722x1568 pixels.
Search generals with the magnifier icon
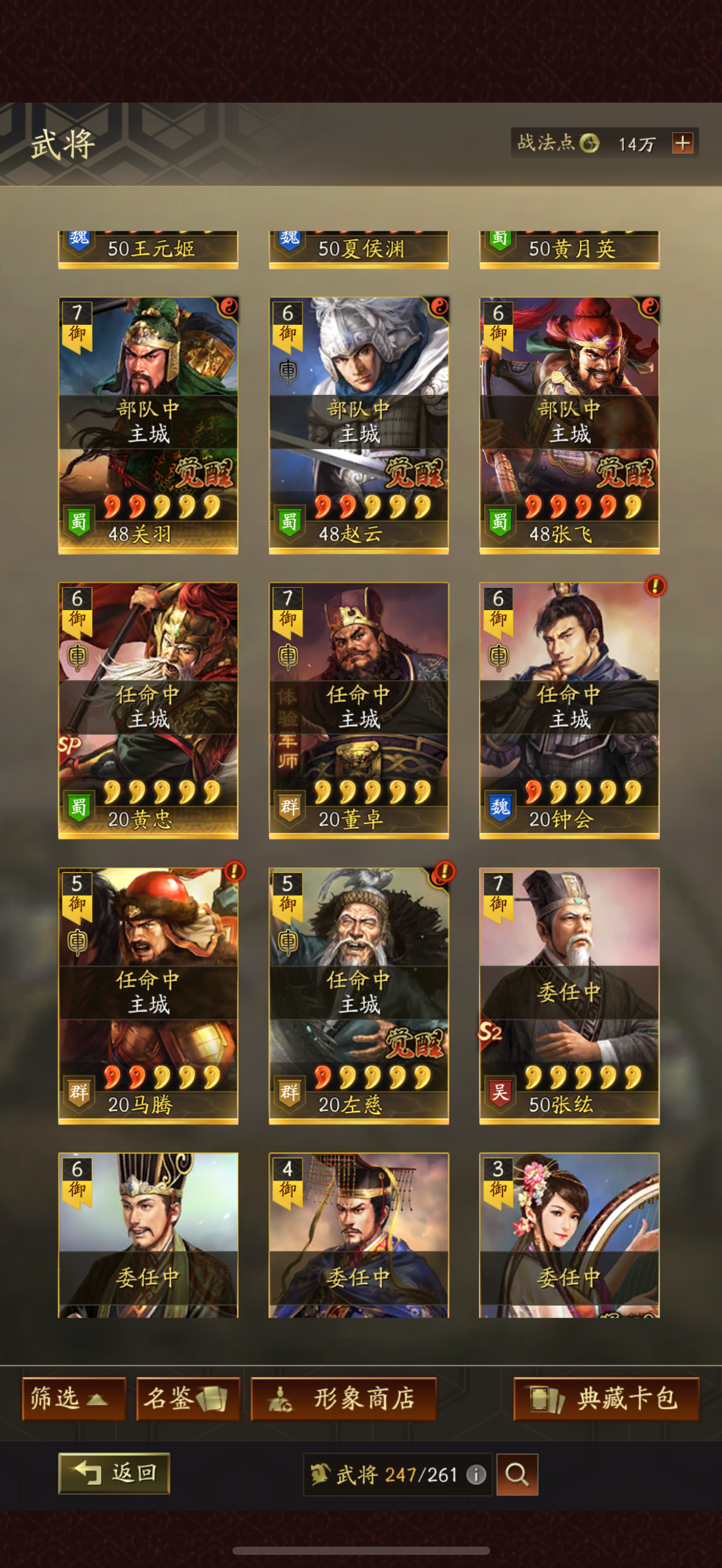517,1475
